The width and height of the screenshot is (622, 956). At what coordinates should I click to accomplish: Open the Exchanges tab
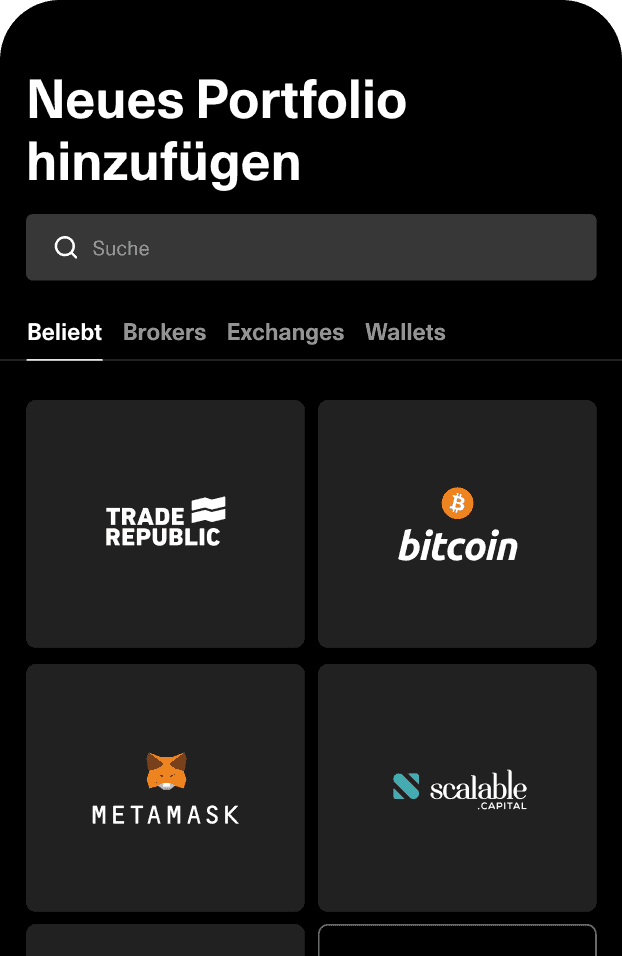point(285,332)
